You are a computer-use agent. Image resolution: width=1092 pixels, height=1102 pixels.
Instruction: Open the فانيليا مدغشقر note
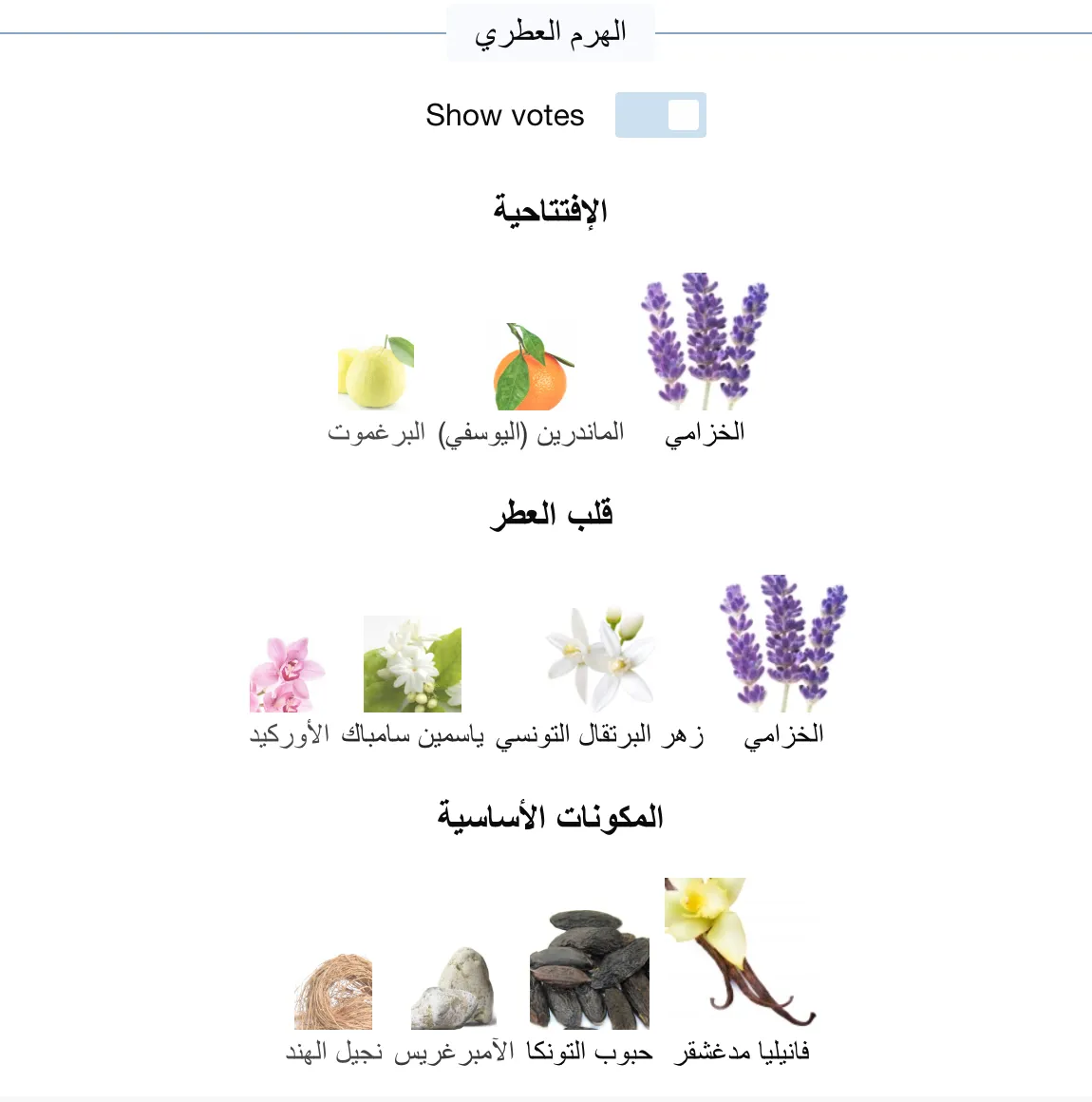(741, 954)
